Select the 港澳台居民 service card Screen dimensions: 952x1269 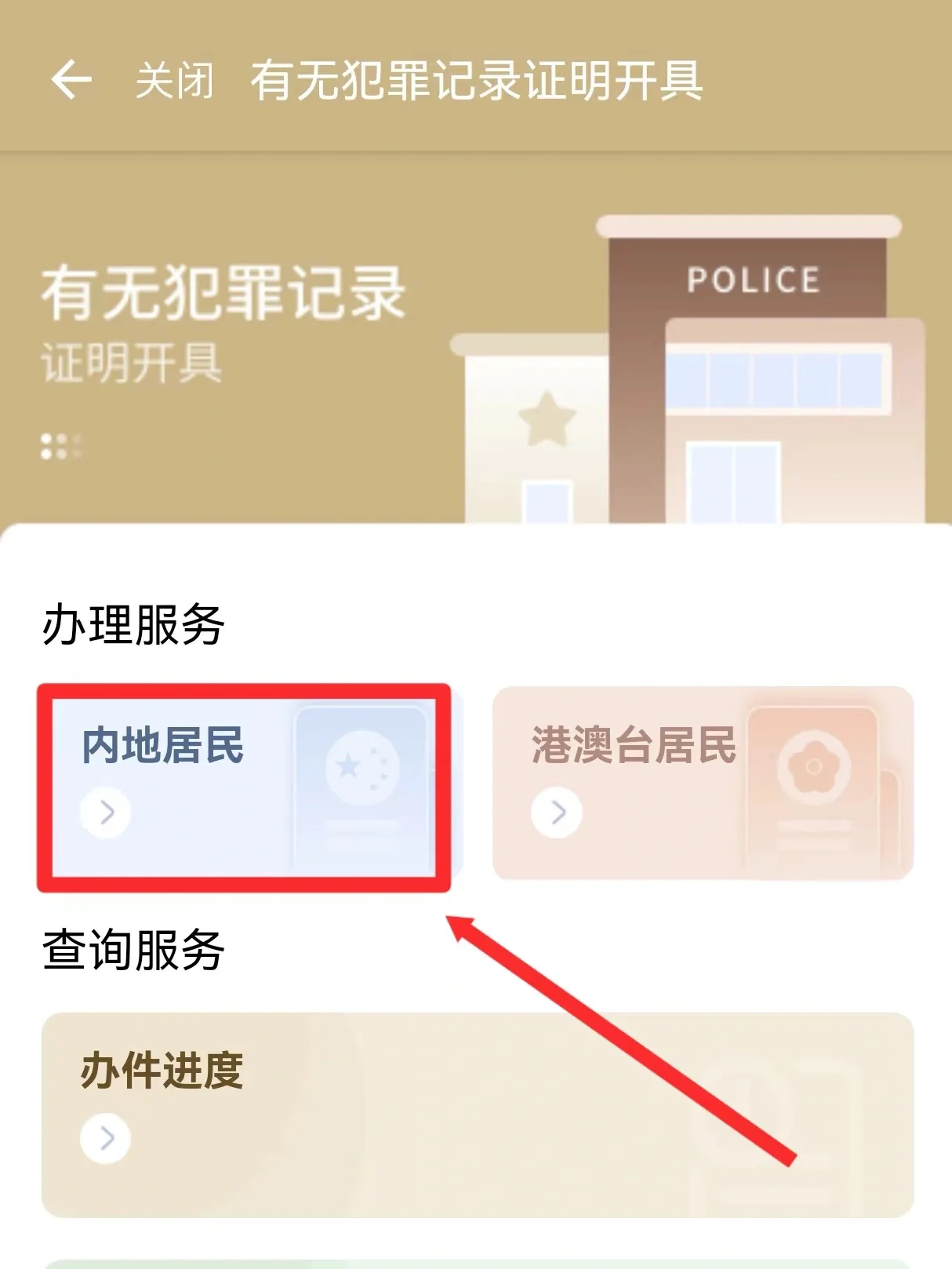tap(702, 783)
